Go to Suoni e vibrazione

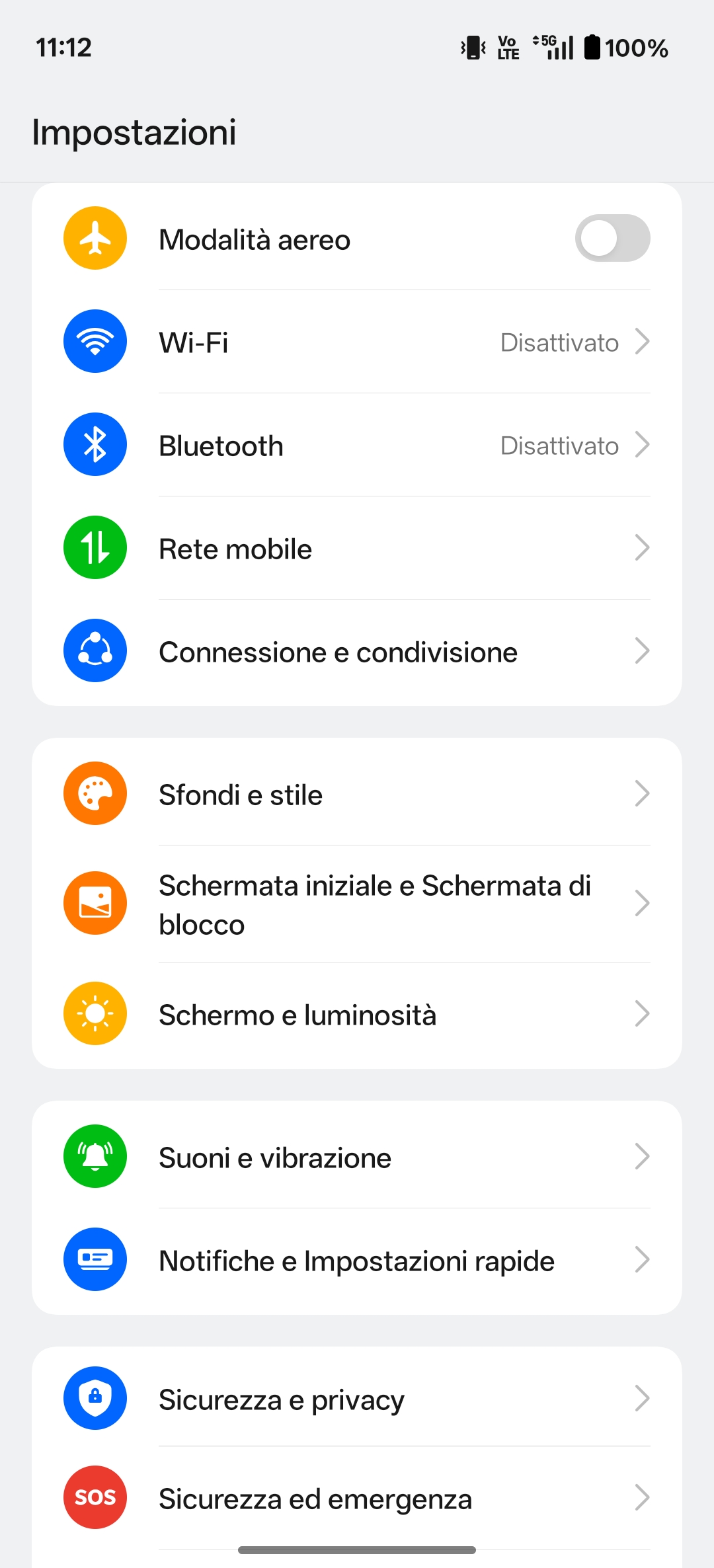pyautogui.click(x=357, y=1157)
